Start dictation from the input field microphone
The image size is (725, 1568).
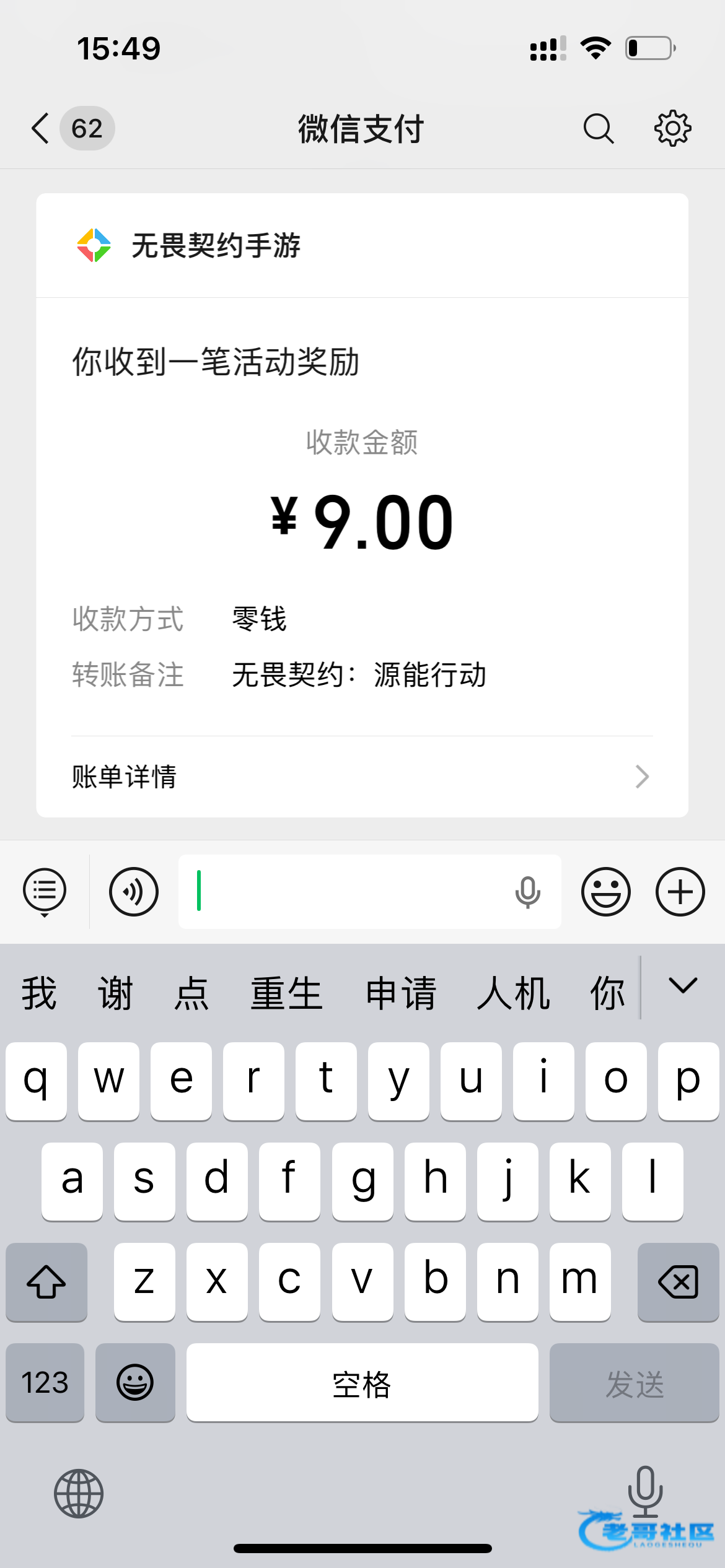[528, 892]
